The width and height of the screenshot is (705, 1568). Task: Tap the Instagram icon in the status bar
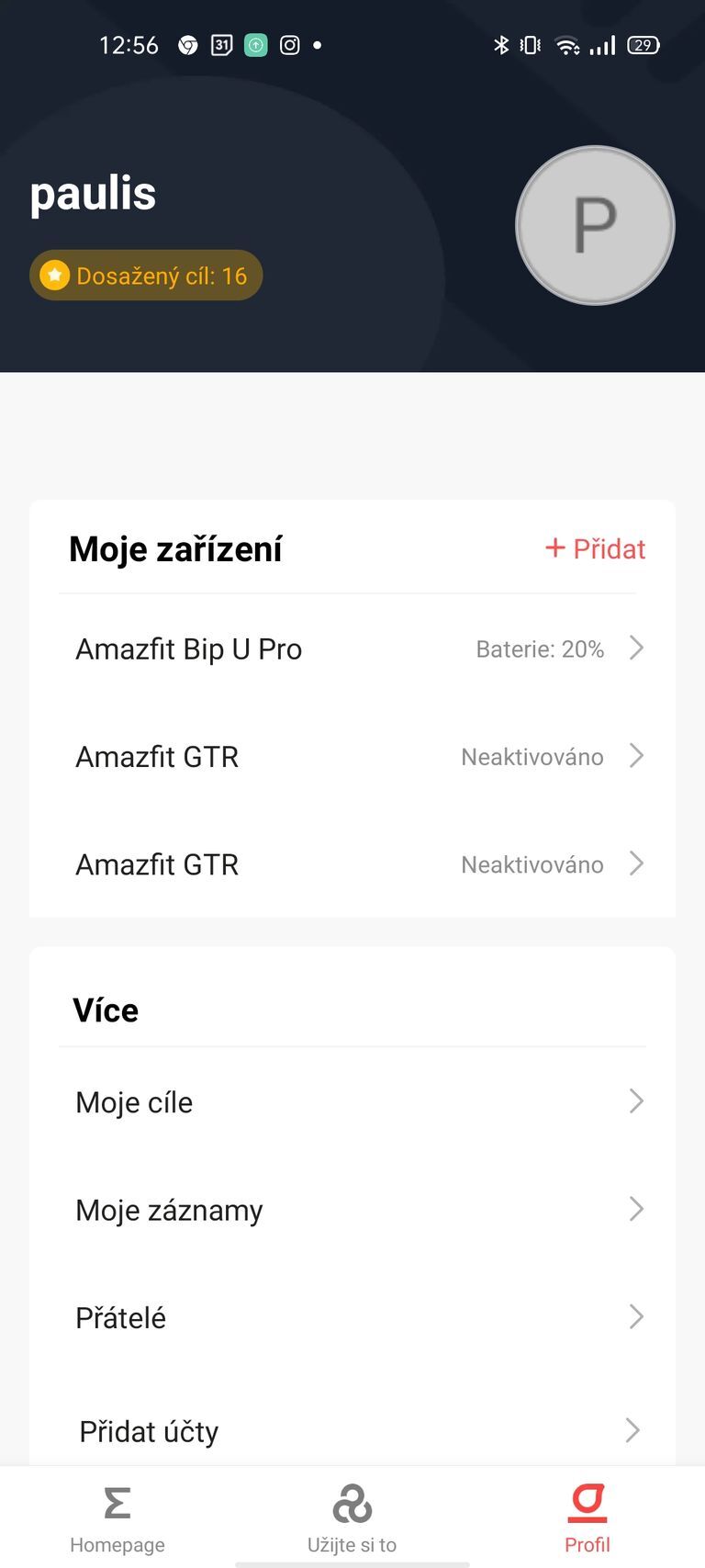coord(289,44)
